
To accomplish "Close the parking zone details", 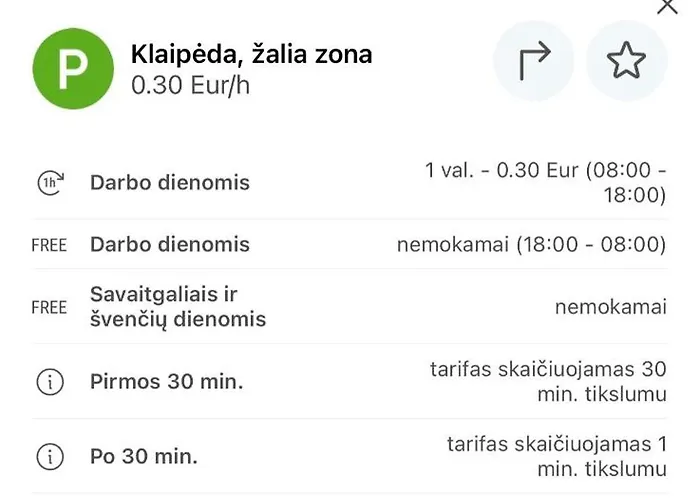I will pyautogui.click(x=666, y=6).
